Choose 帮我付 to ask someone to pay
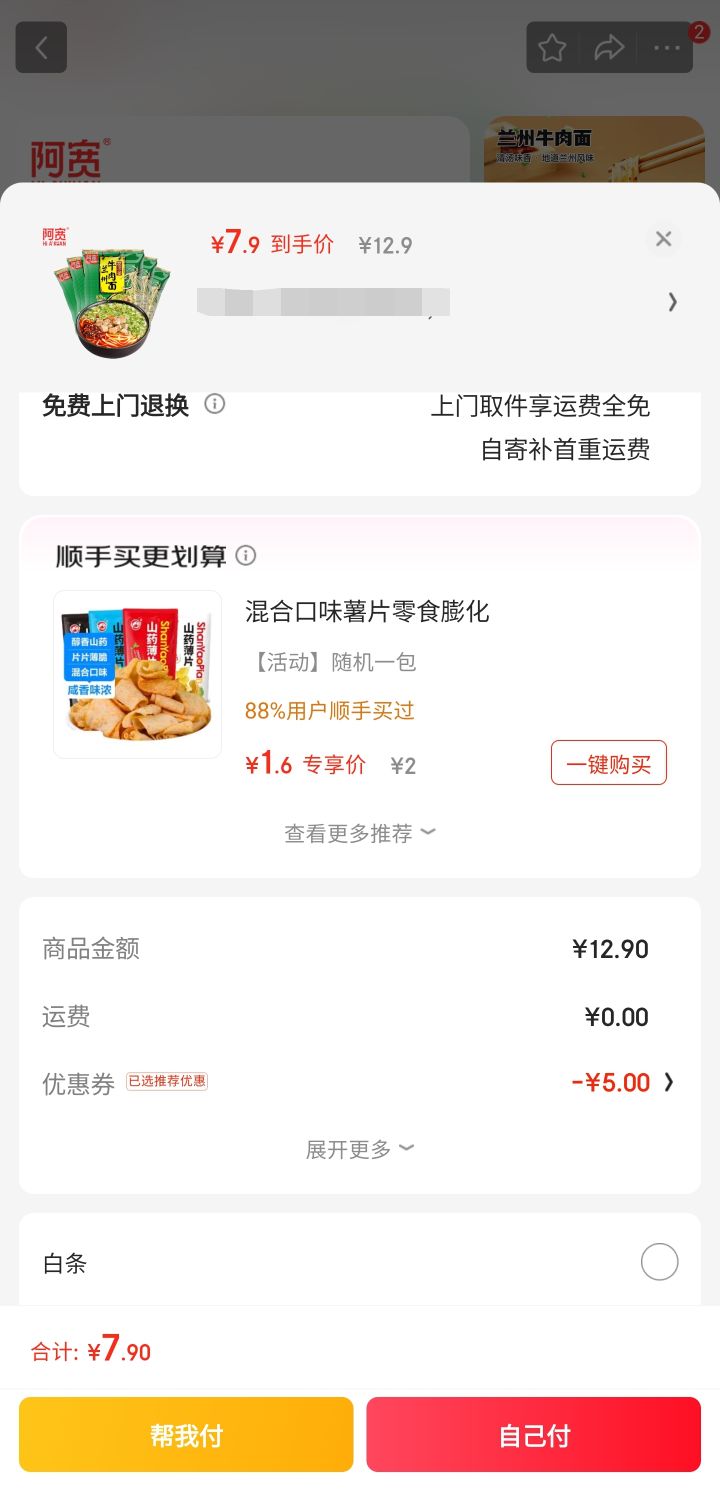 186,1435
